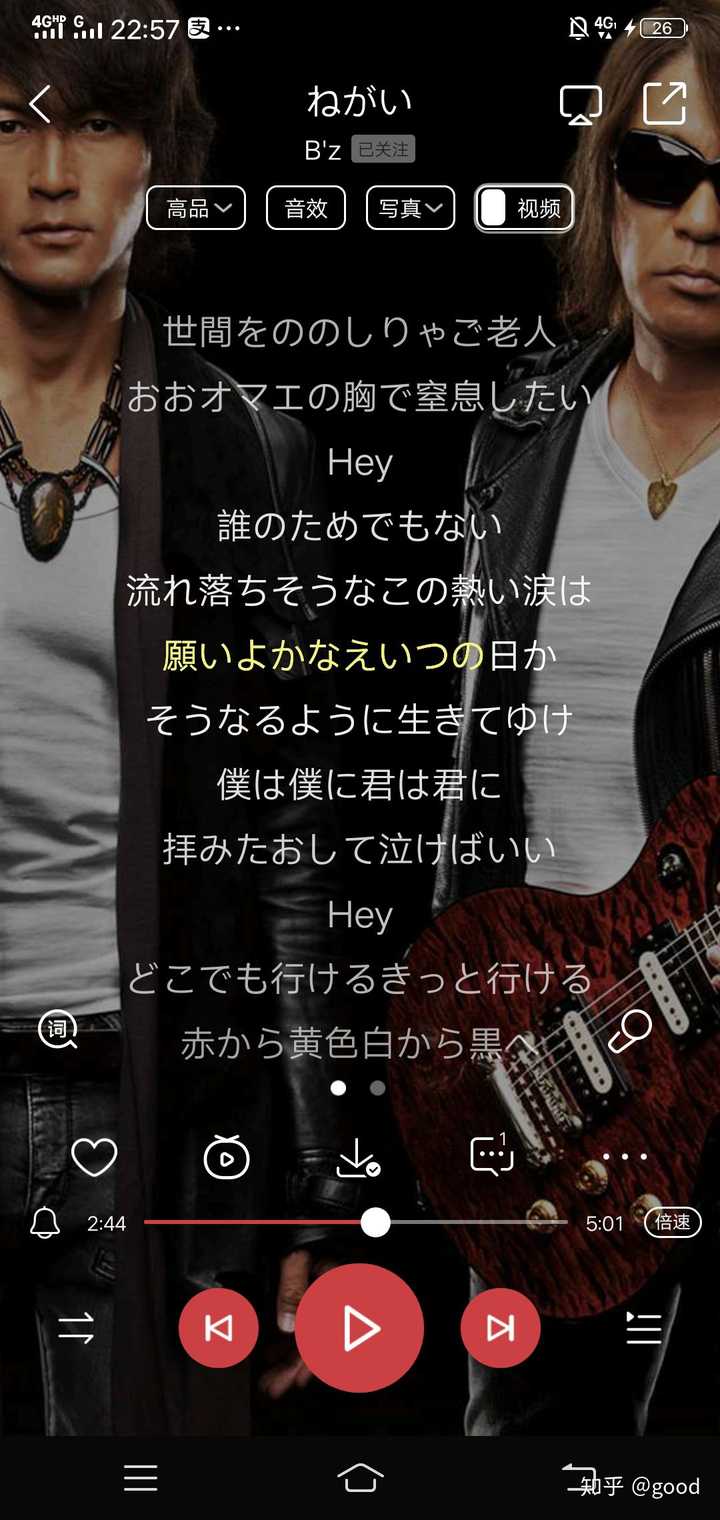The height and width of the screenshot is (1520, 720).
Task: Tap the 已关注 follow badge for B'z
Action: pos(384,150)
